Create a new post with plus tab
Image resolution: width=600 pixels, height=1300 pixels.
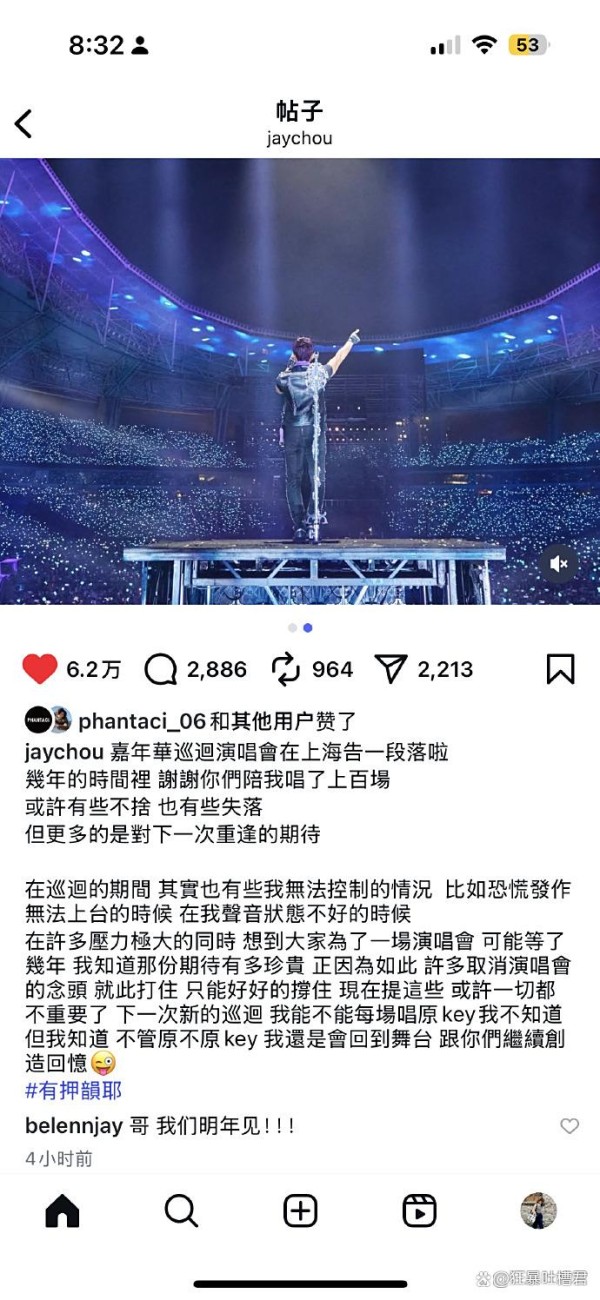[x=300, y=1211]
